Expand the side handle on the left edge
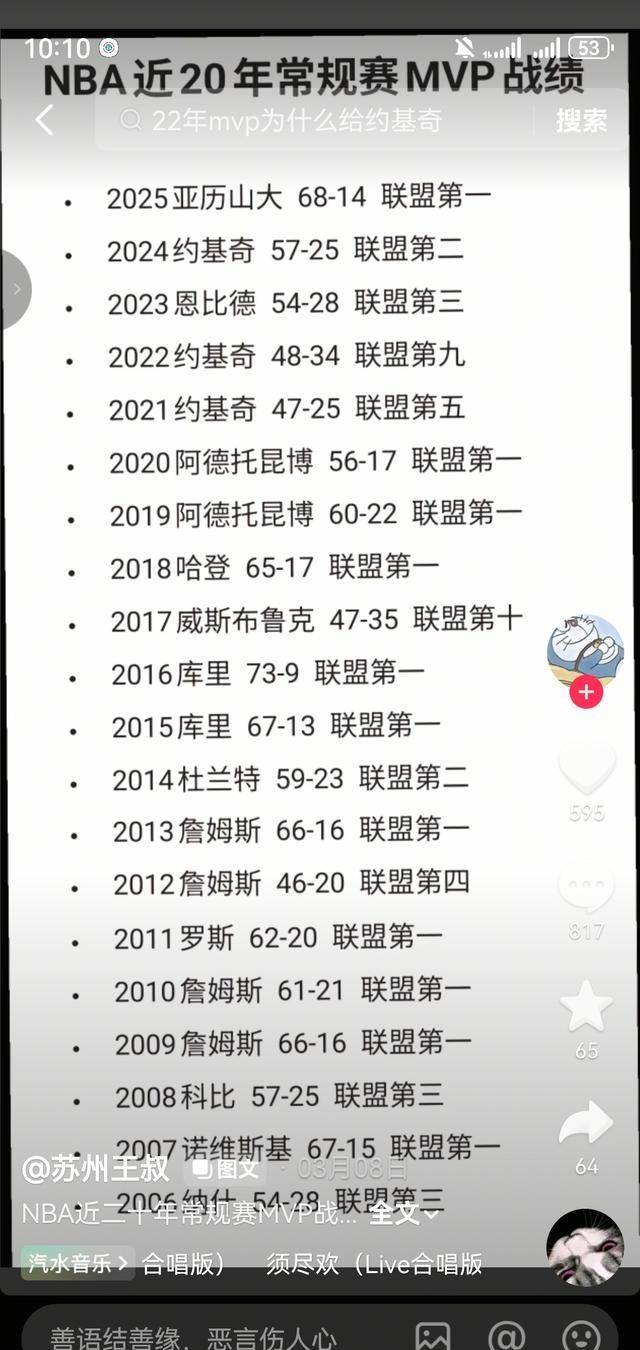 pyautogui.click(x=15, y=289)
